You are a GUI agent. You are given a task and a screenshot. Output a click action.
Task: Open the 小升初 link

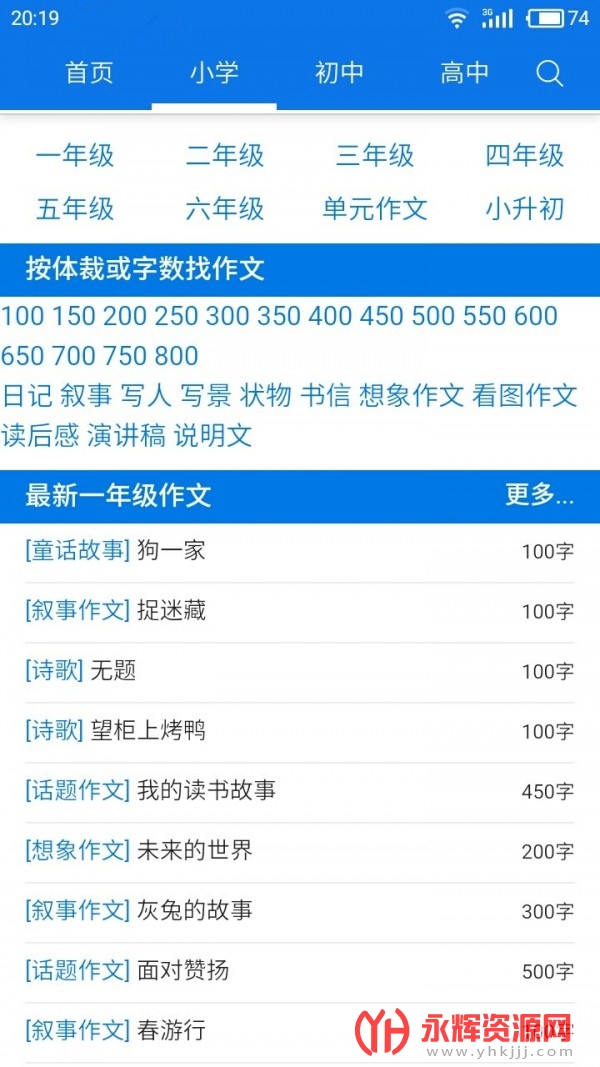tap(524, 209)
